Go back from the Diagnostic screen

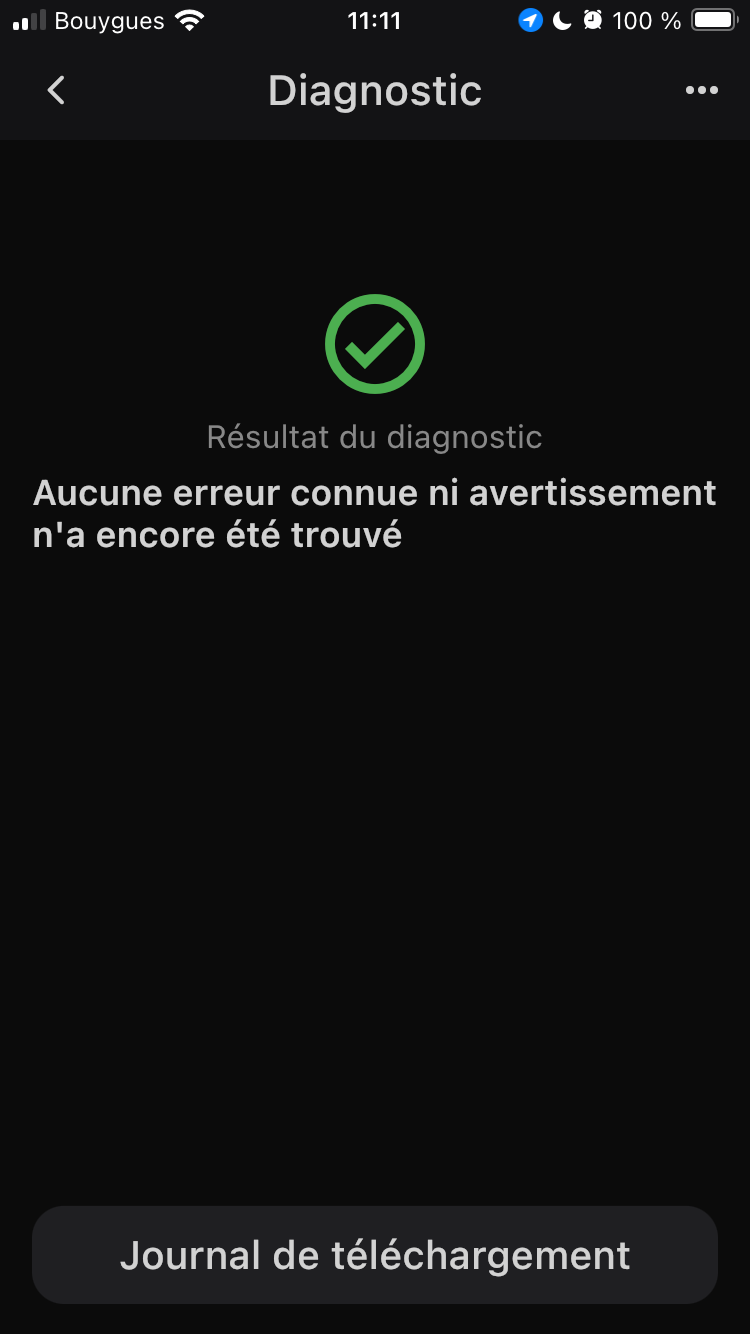tap(56, 91)
